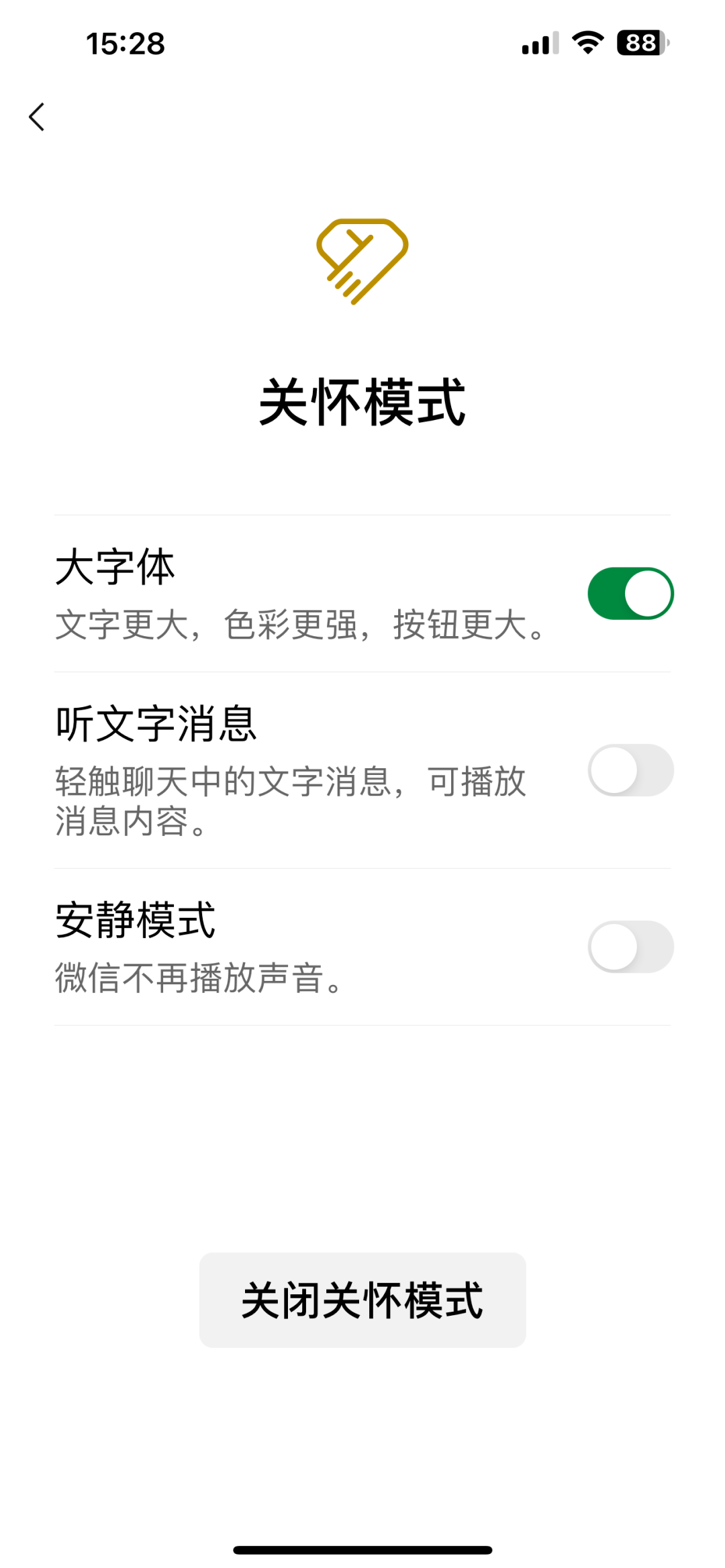Turn off the 大字体 switch
725x1568 pixels.
tap(630, 594)
